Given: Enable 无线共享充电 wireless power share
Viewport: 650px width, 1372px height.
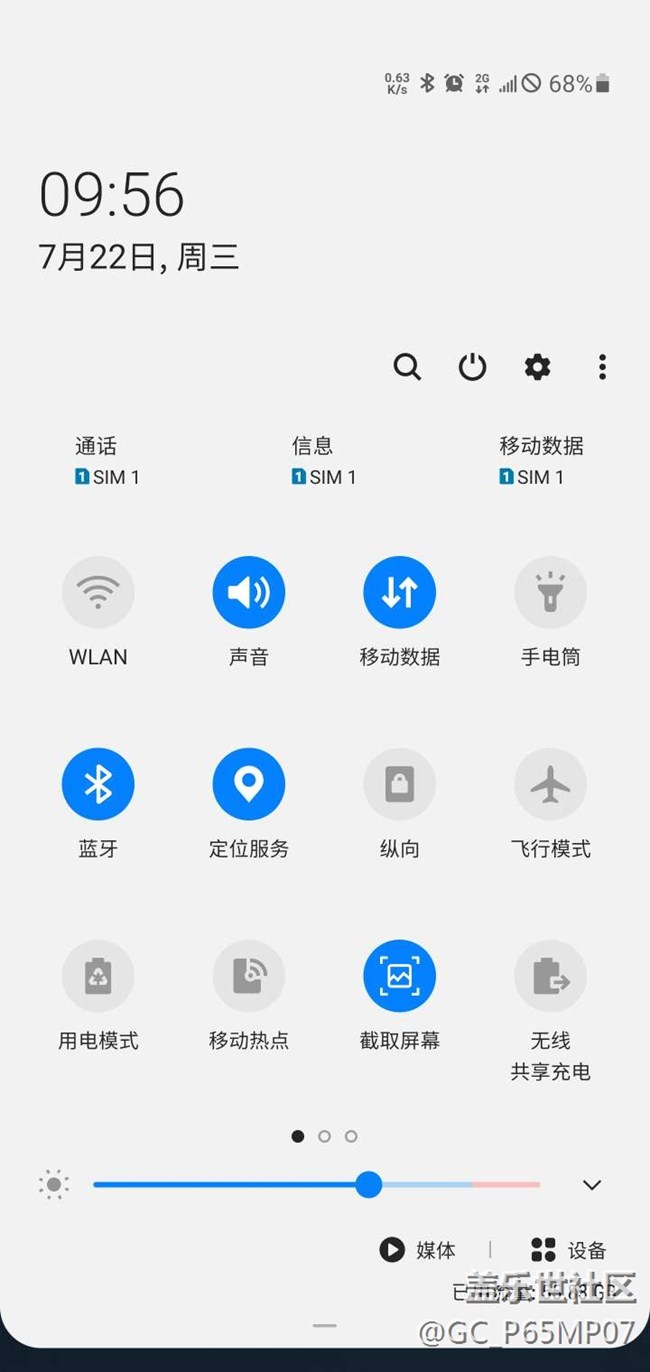Looking at the screenshot, I should tap(550, 977).
